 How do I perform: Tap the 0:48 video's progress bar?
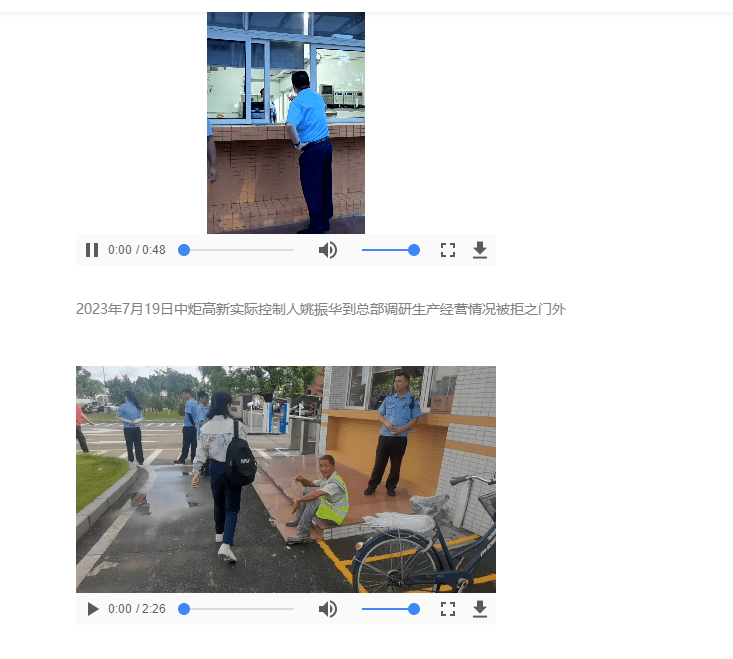[238, 250]
